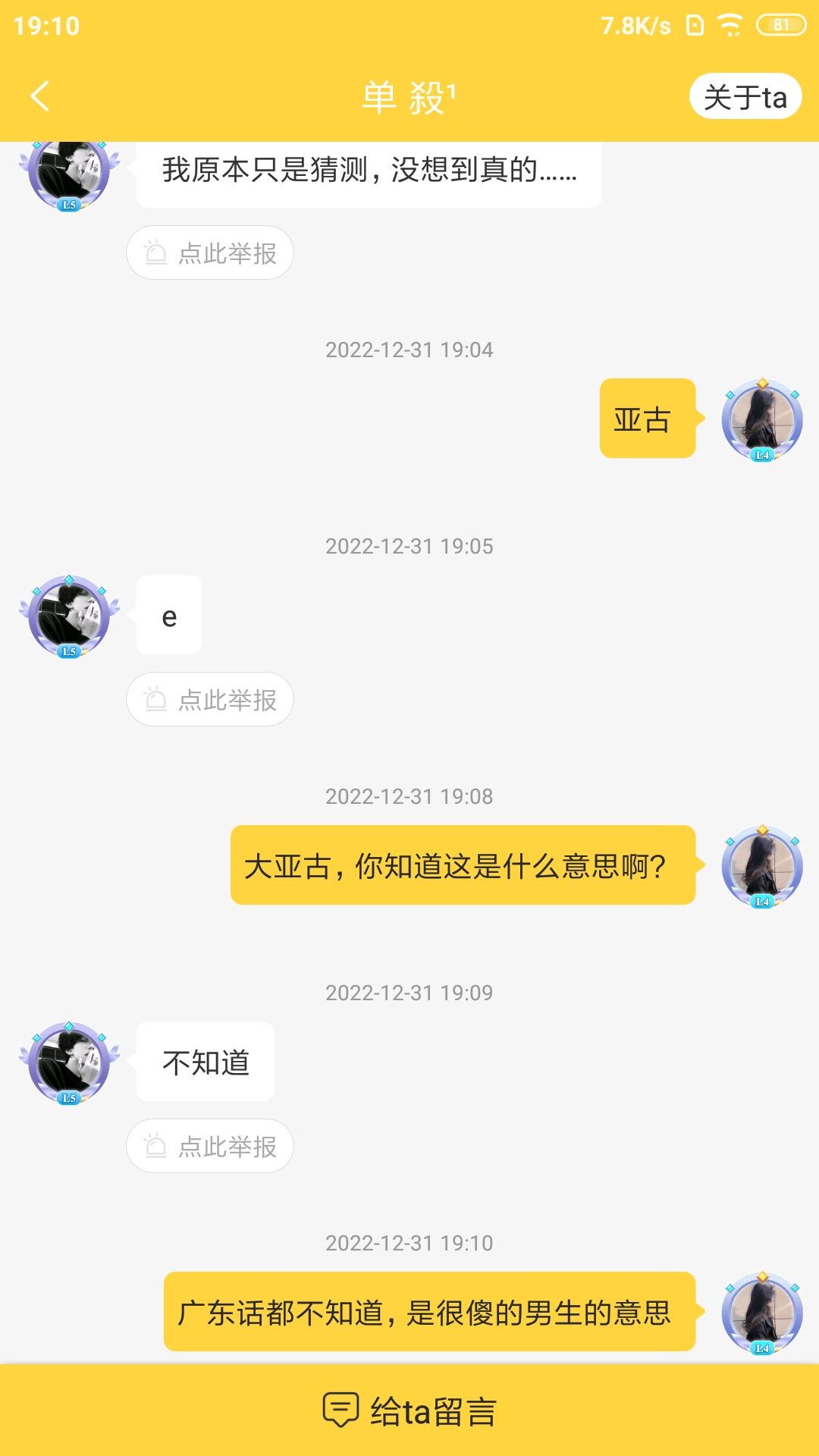Open my avatar beside '广东话都不知道' message
This screenshot has width=819, height=1456.
tap(762, 1313)
